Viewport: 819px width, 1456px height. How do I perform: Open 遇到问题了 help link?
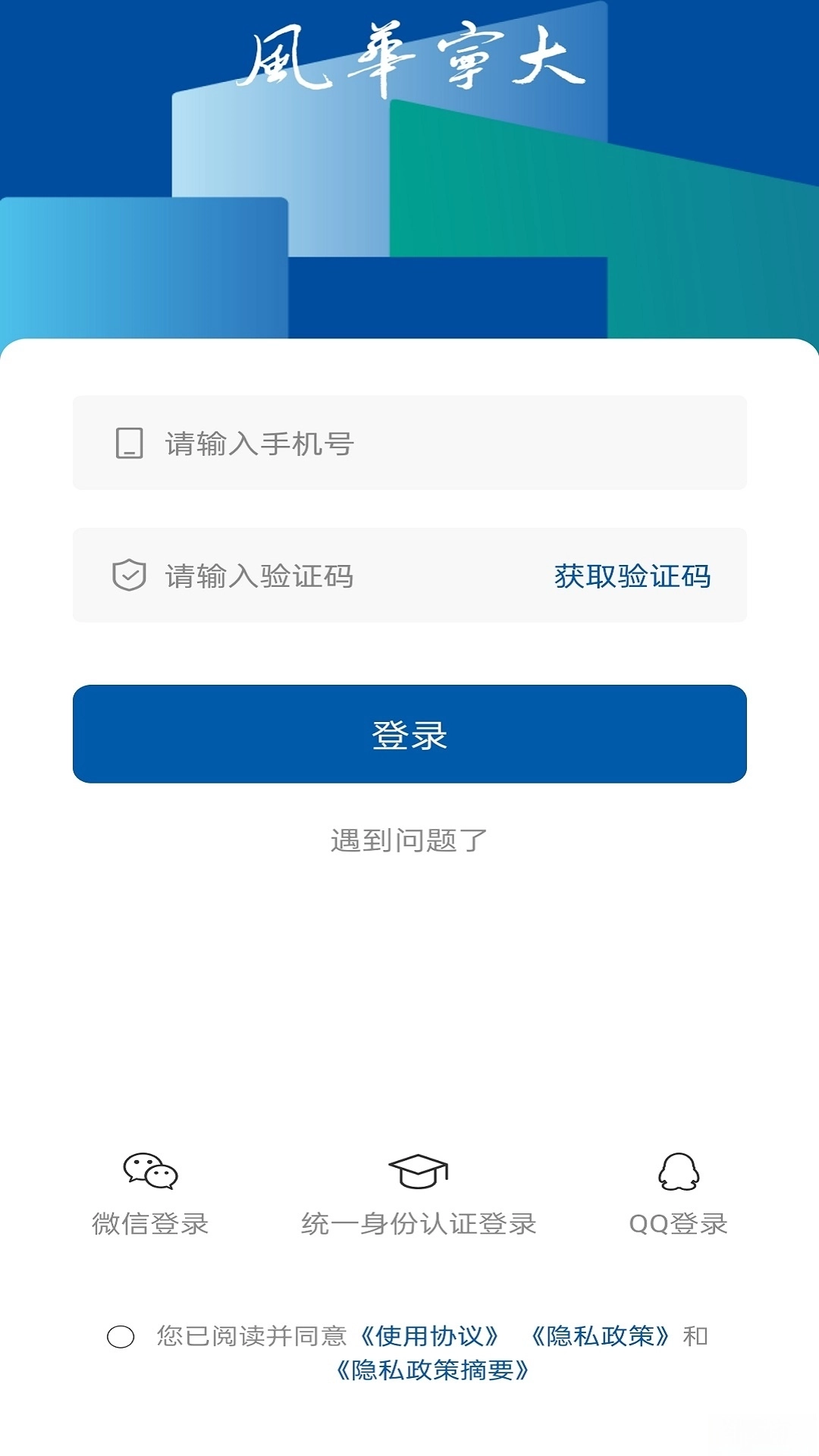click(409, 840)
